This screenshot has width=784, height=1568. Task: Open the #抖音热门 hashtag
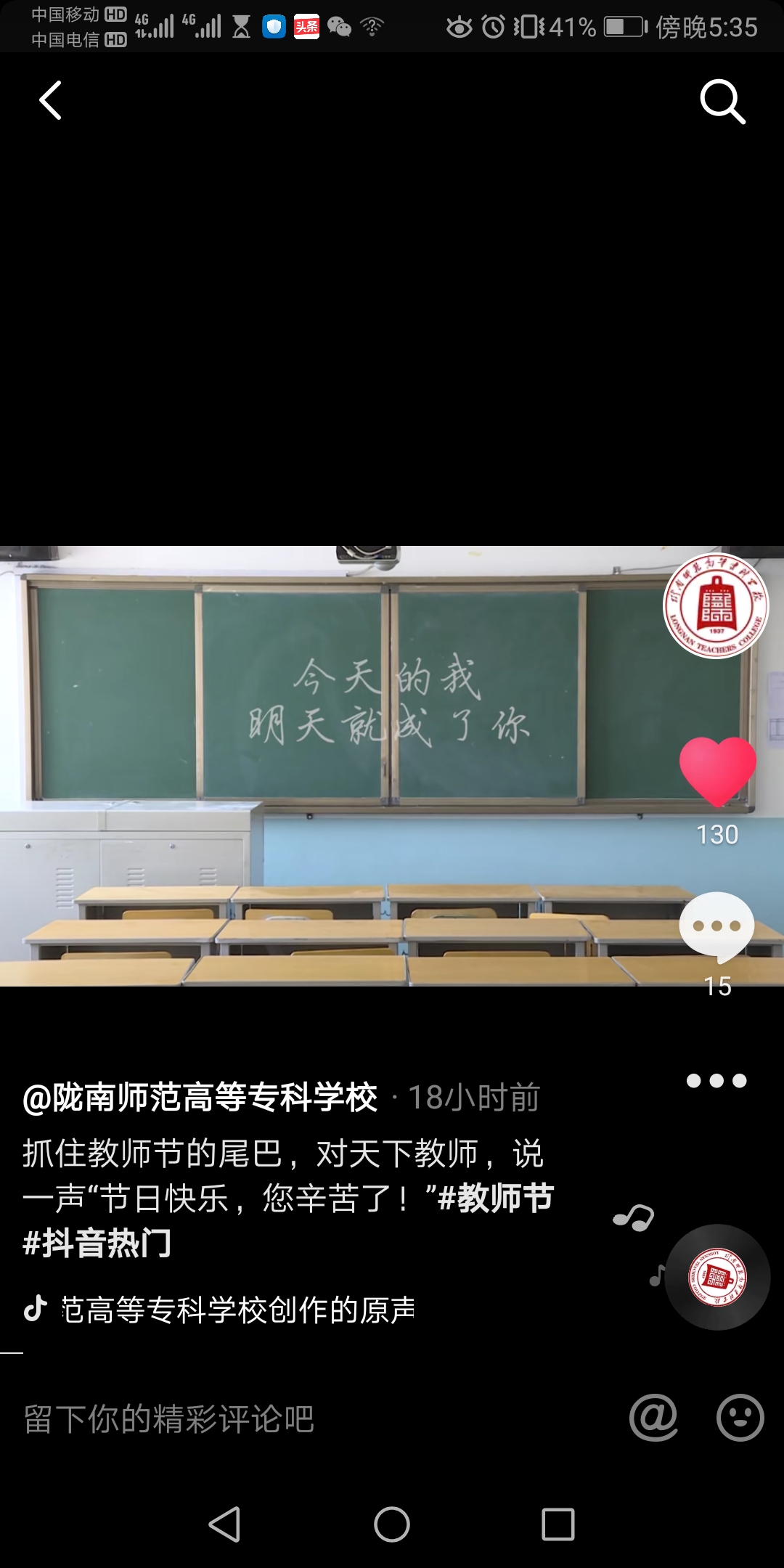click(x=97, y=1243)
